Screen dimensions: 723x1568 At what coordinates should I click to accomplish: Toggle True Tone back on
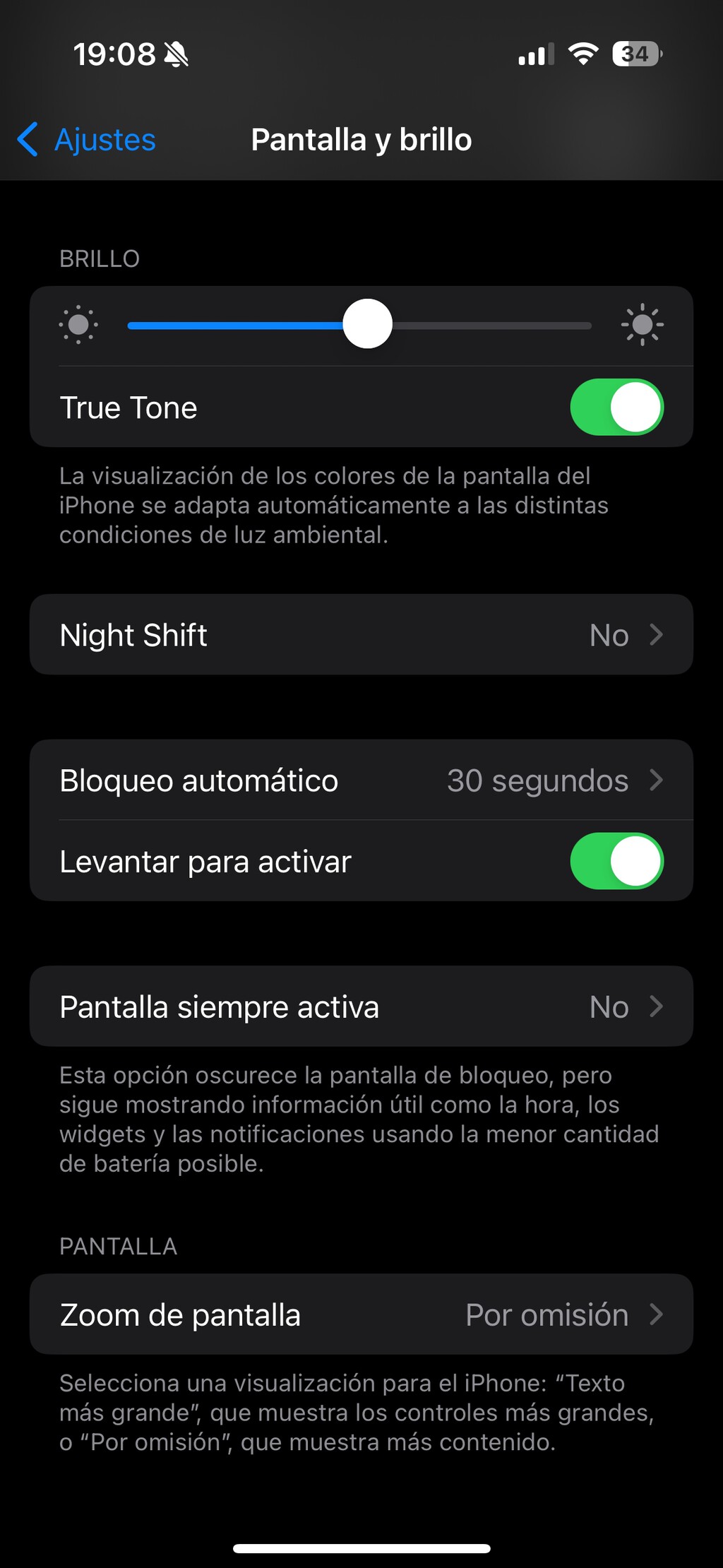click(616, 407)
